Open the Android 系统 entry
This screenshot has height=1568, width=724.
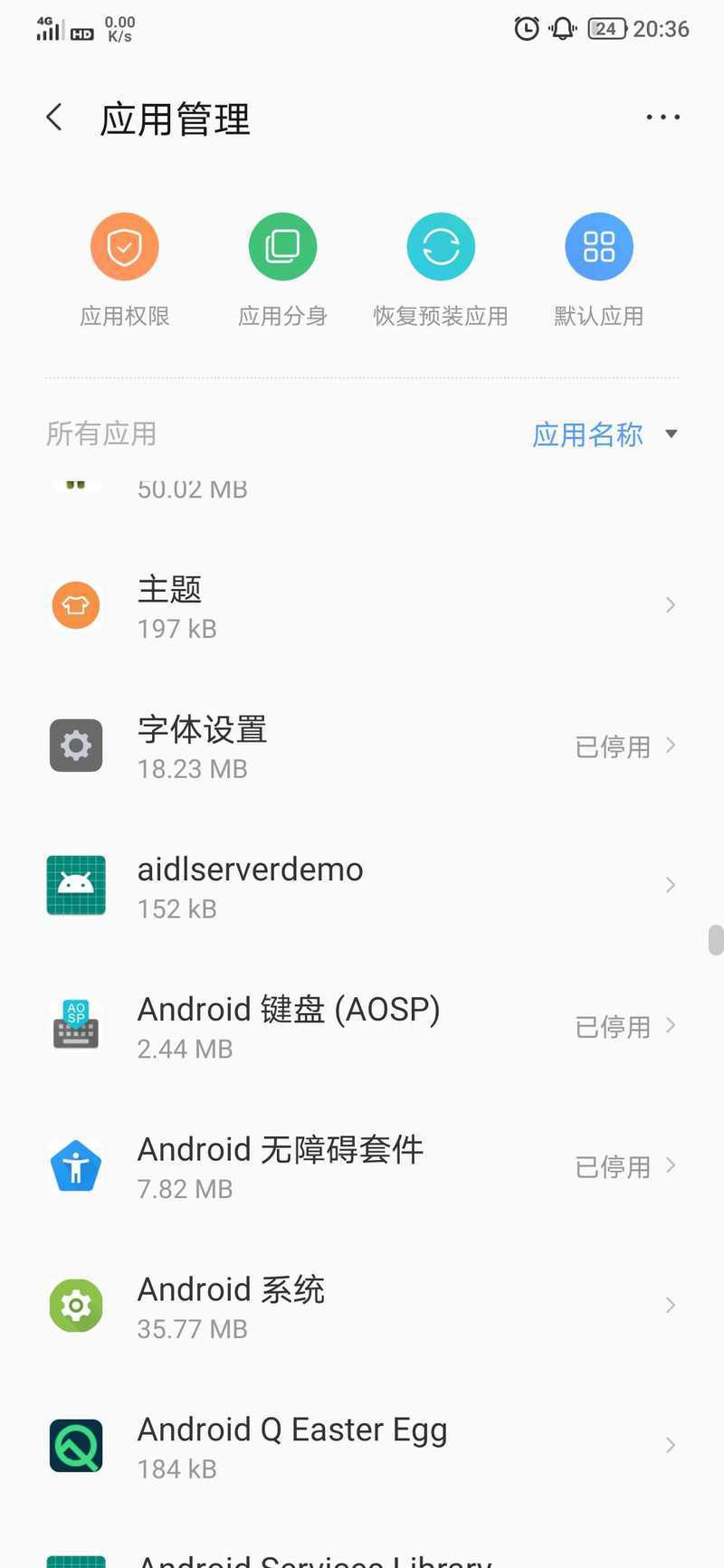pos(362,1306)
